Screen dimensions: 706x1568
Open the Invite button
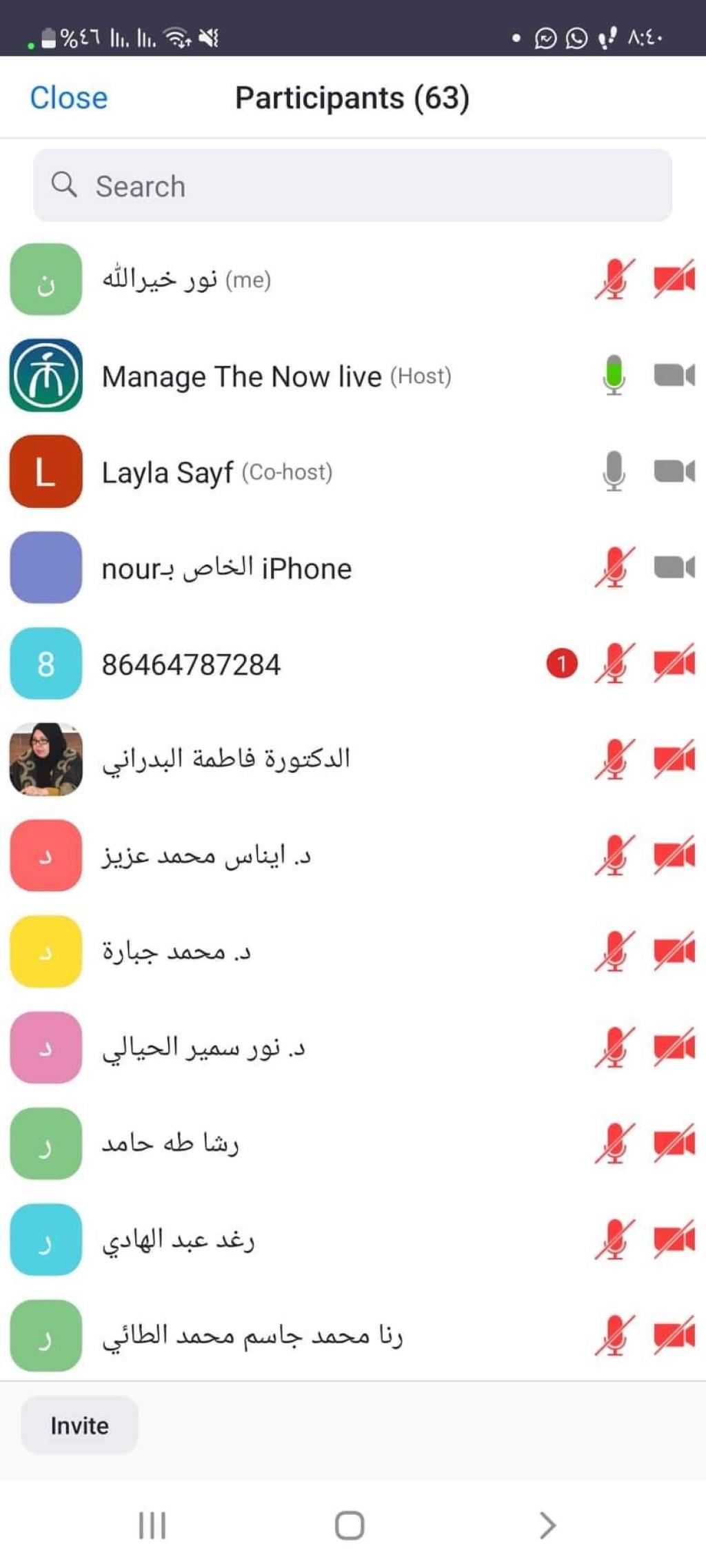79,1425
